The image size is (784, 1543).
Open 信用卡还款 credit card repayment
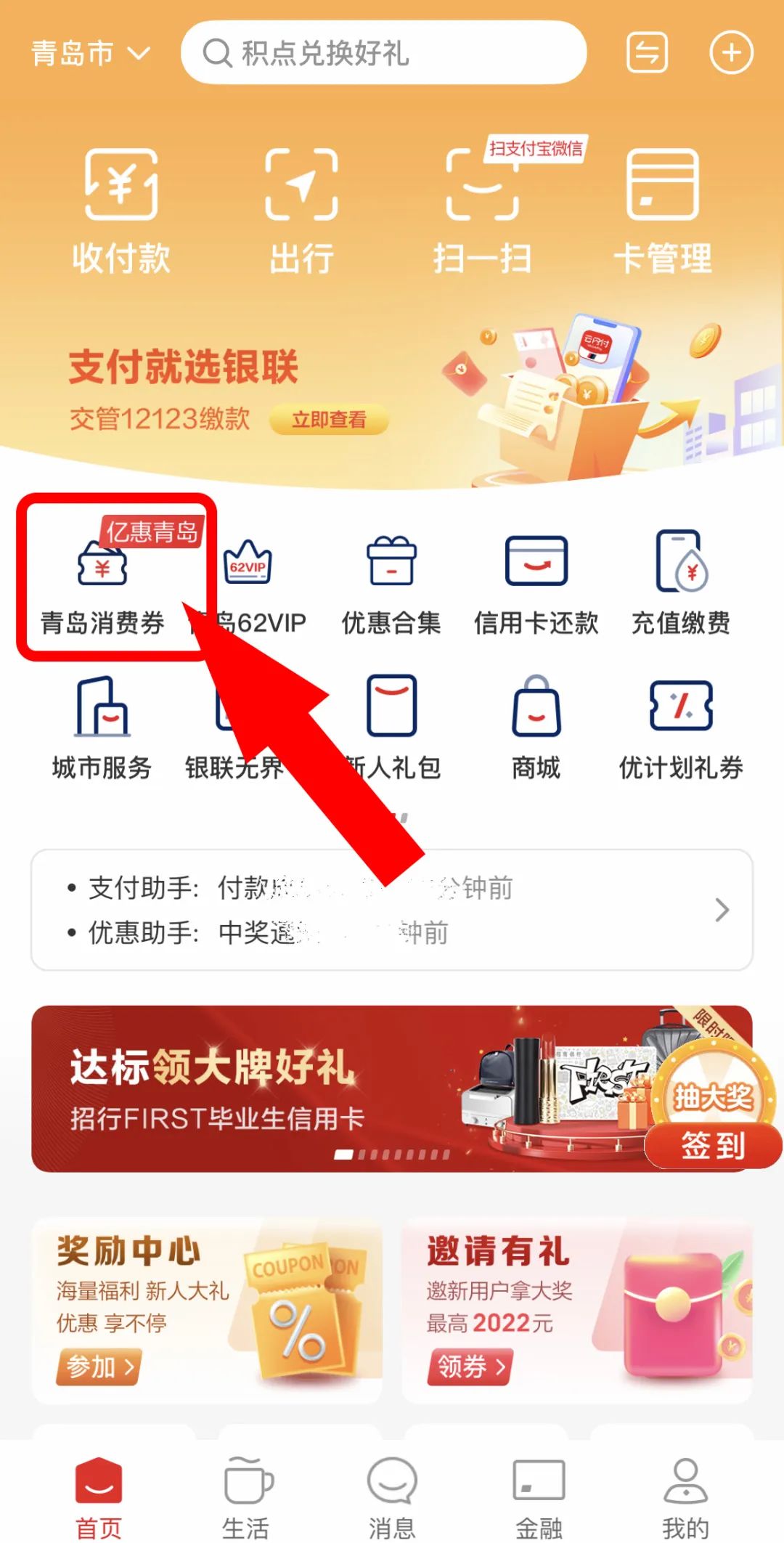point(536,581)
